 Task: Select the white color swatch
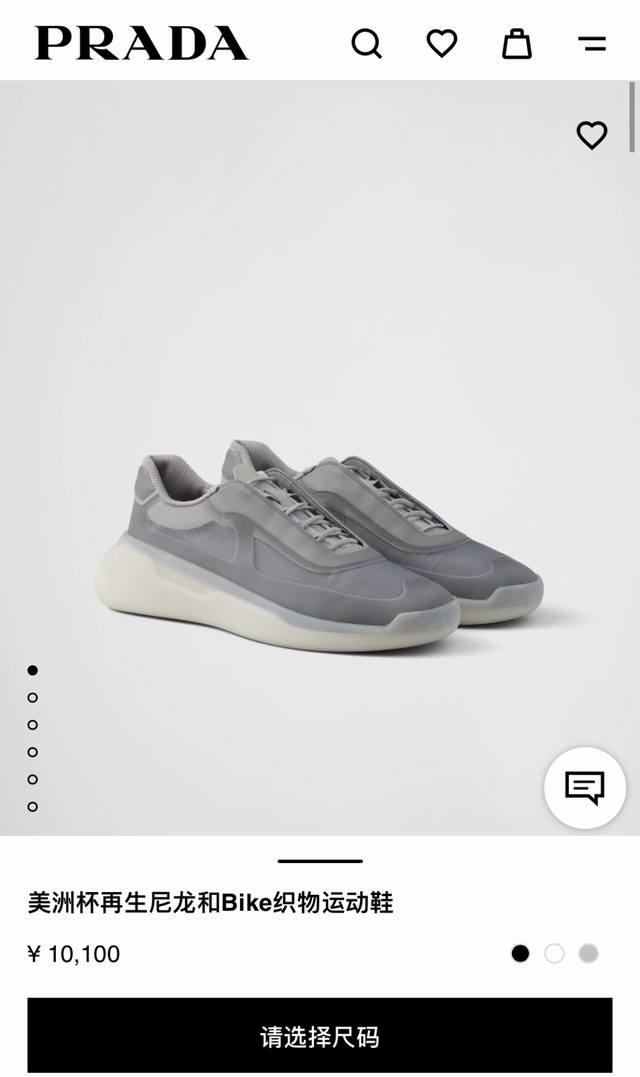point(554,953)
